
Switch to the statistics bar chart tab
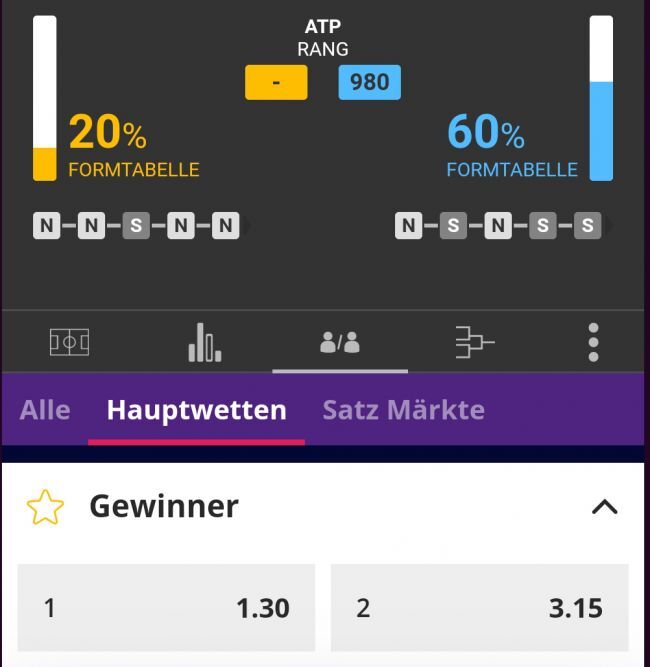204,342
